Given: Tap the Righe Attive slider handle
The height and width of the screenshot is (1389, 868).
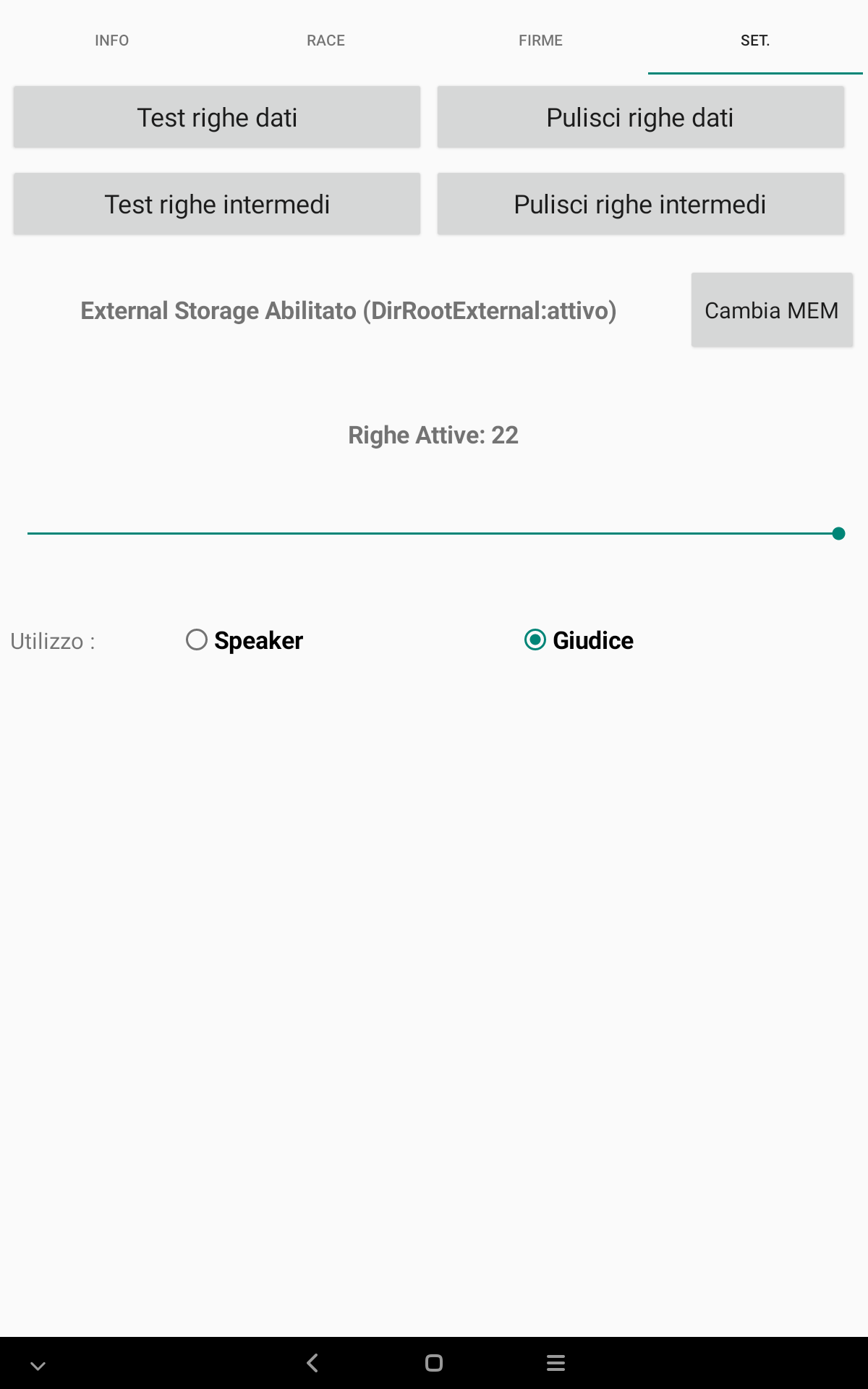Looking at the screenshot, I should pyautogui.click(x=838, y=534).
